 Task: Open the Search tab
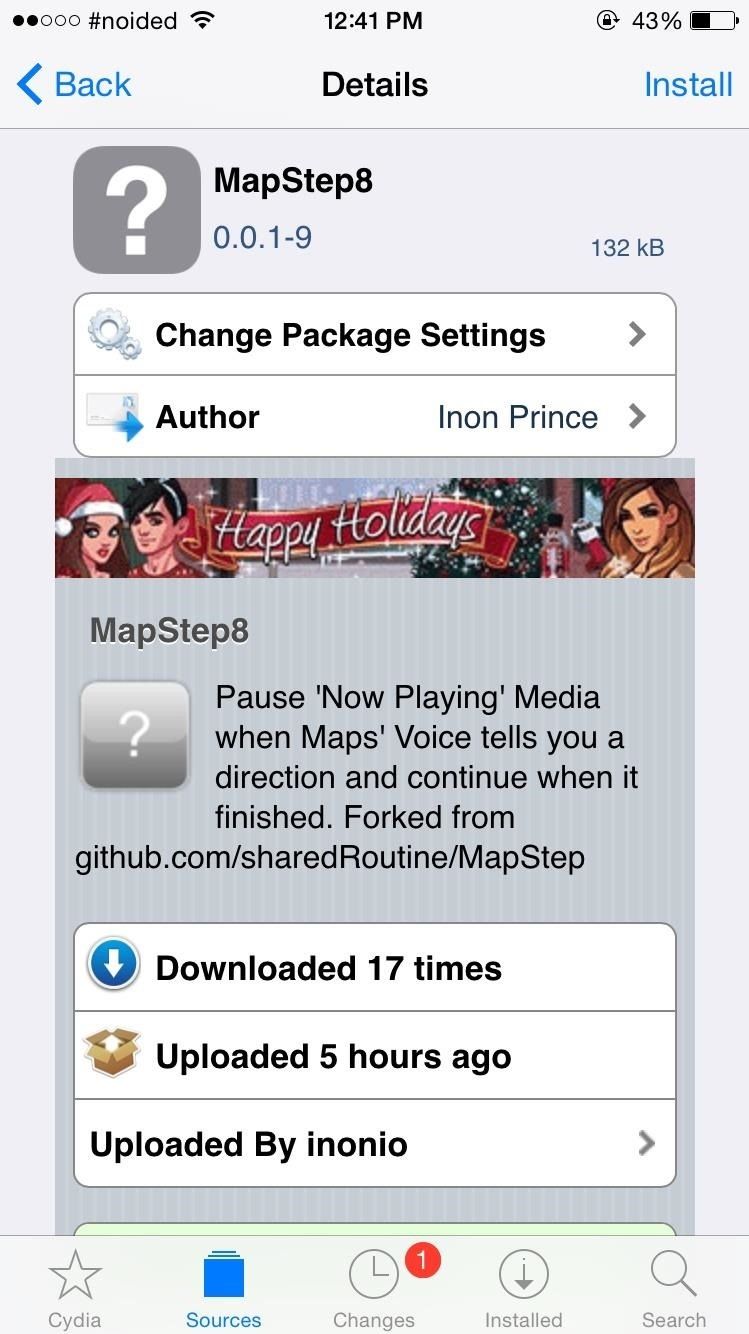point(674,1288)
